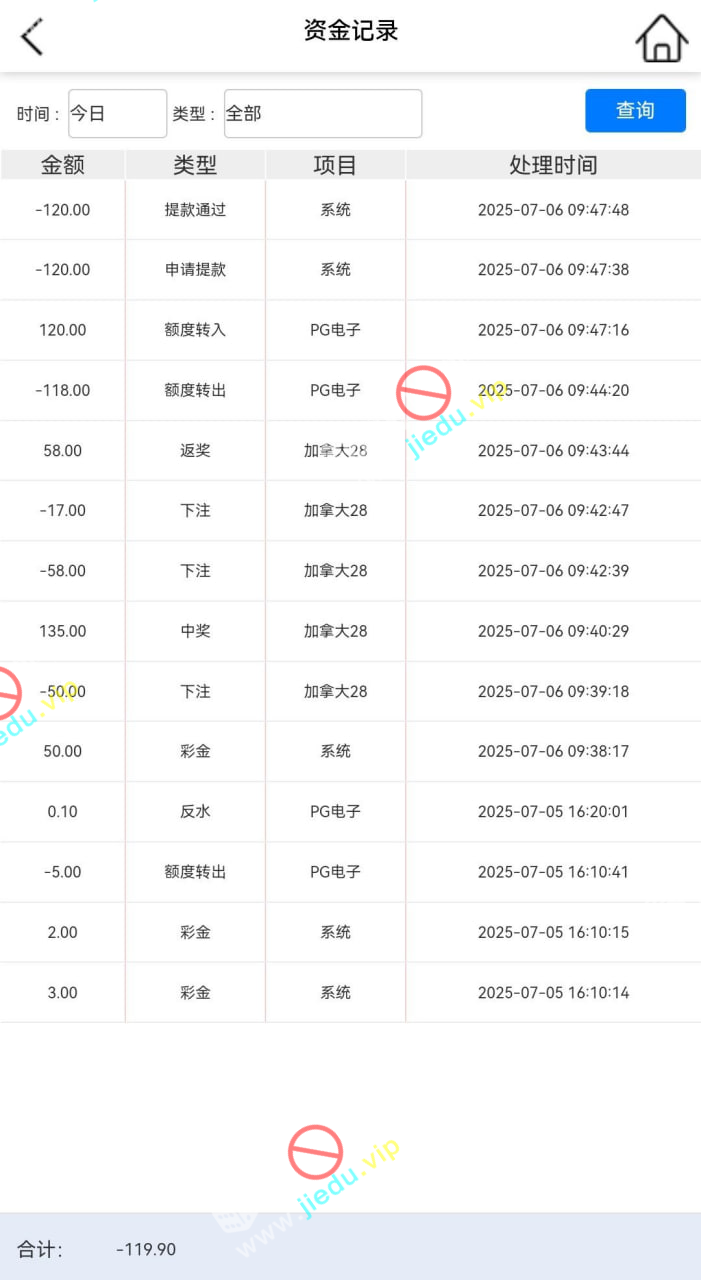
Task: Open the 时间 dropdown showing 今日
Action: pyautogui.click(x=117, y=114)
